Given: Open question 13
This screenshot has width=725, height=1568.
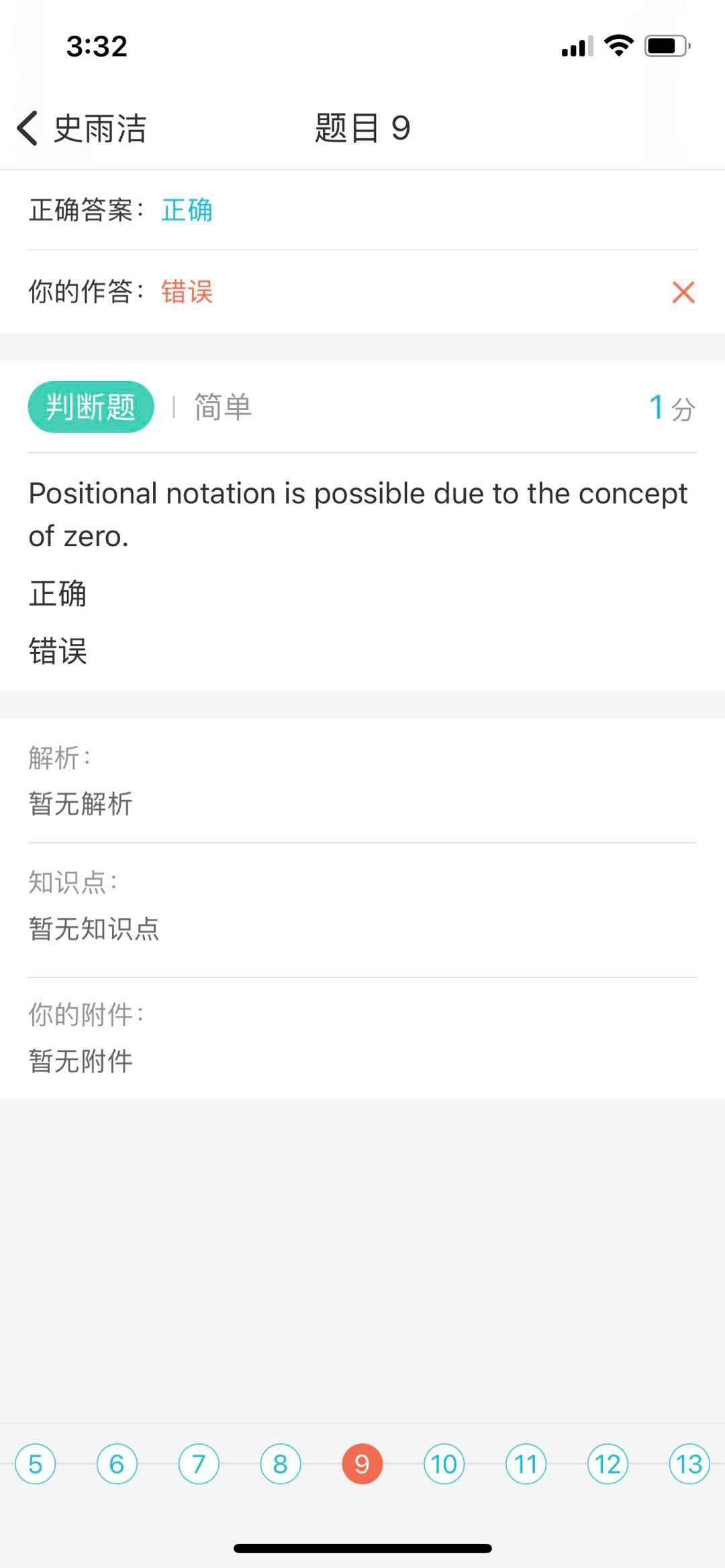Looking at the screenshot, I should point(689,1463).
